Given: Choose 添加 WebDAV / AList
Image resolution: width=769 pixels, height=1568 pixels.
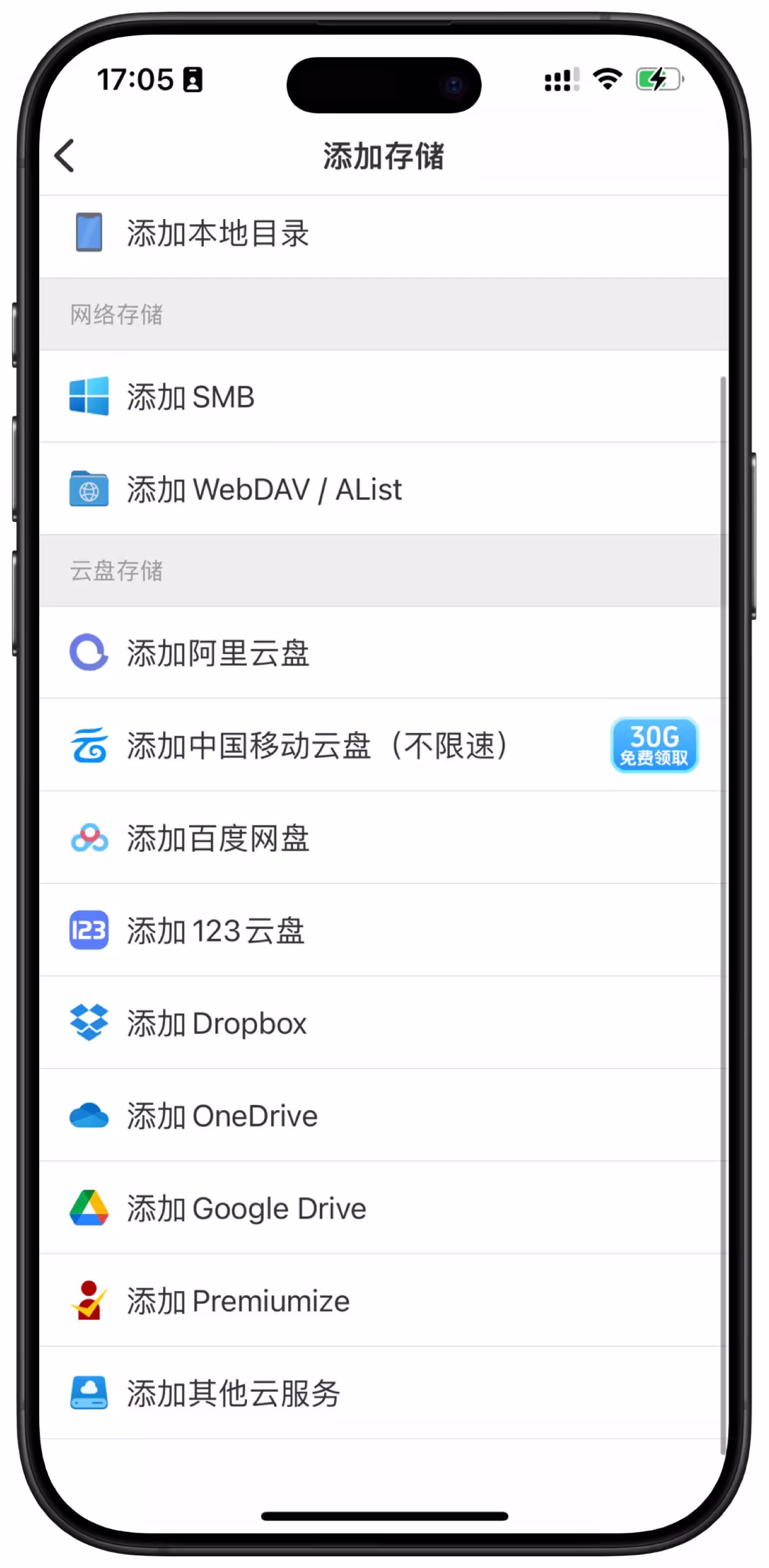Looking at the screenshot, I should 264,489.
